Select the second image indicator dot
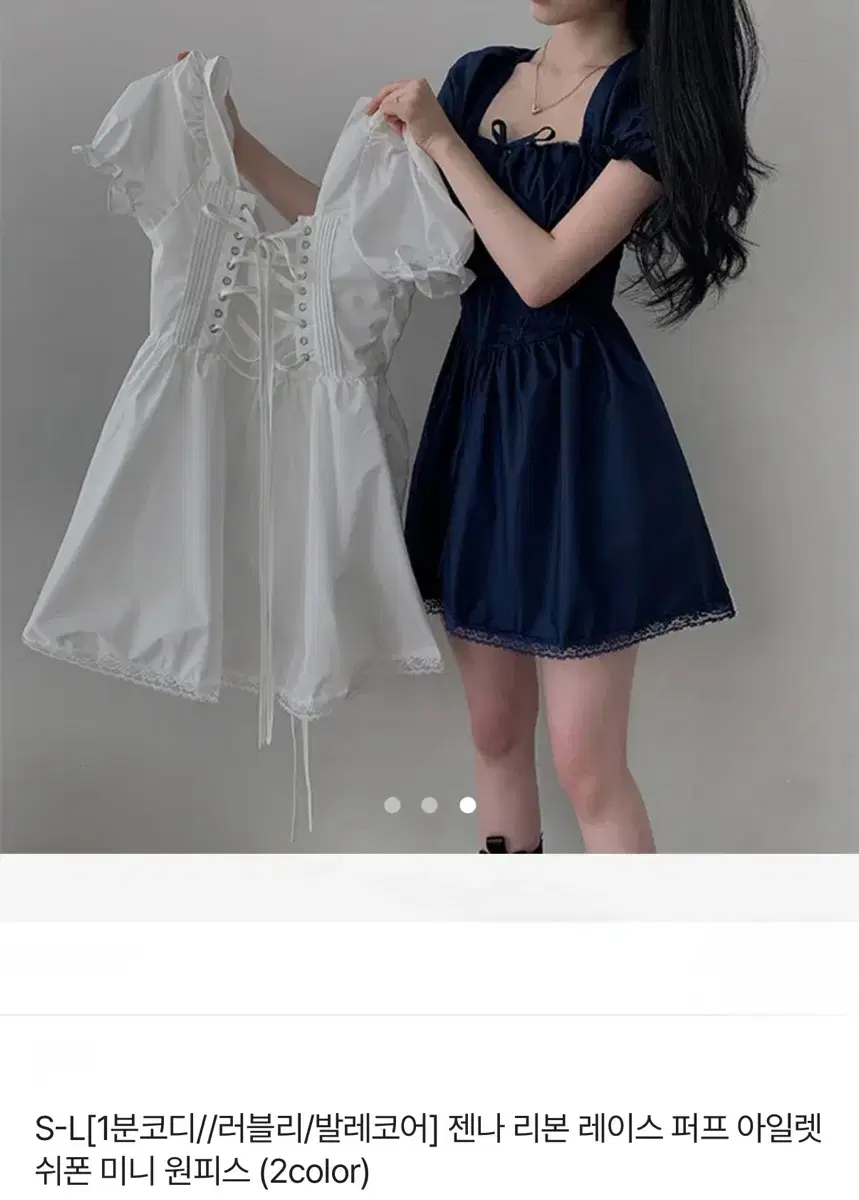 (430, 805)
